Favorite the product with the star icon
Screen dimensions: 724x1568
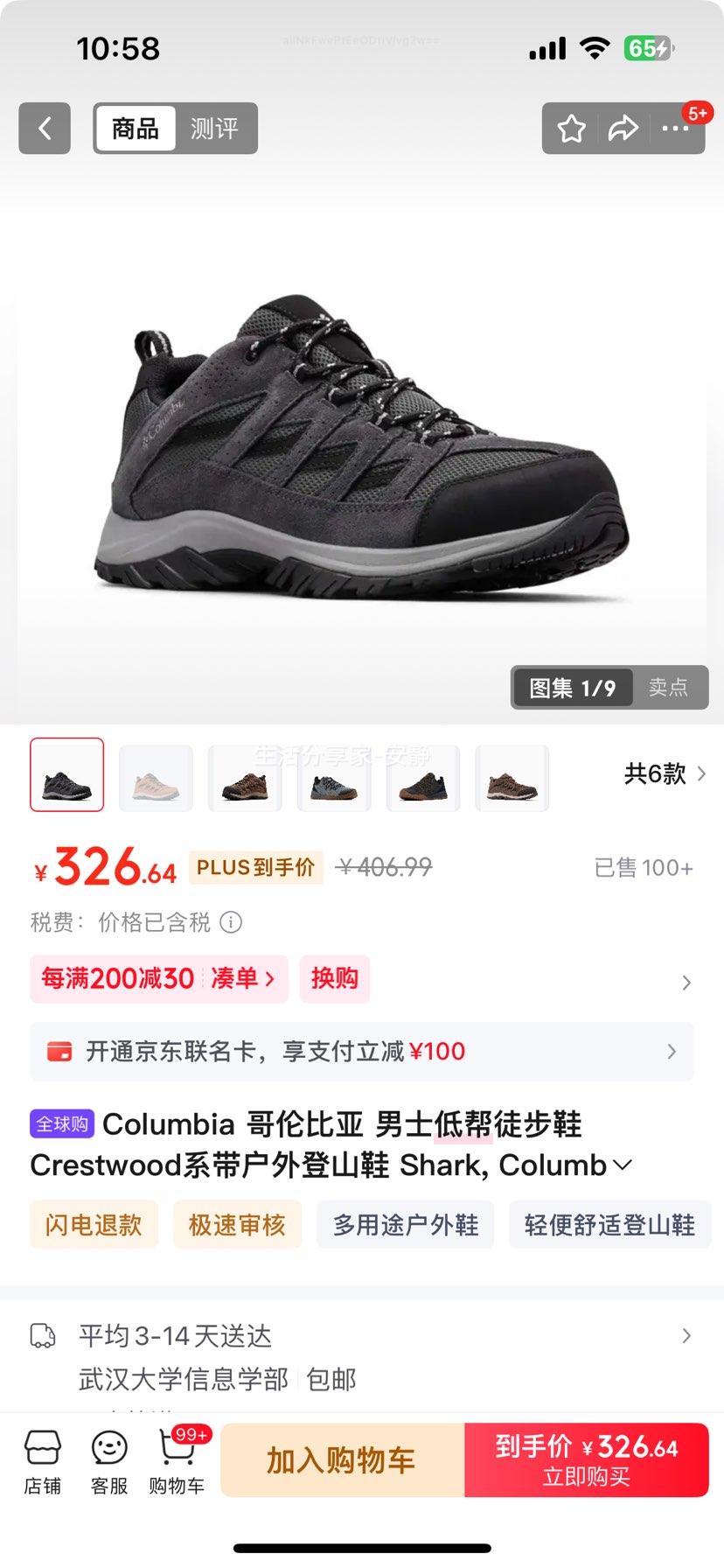coord(571,128)
